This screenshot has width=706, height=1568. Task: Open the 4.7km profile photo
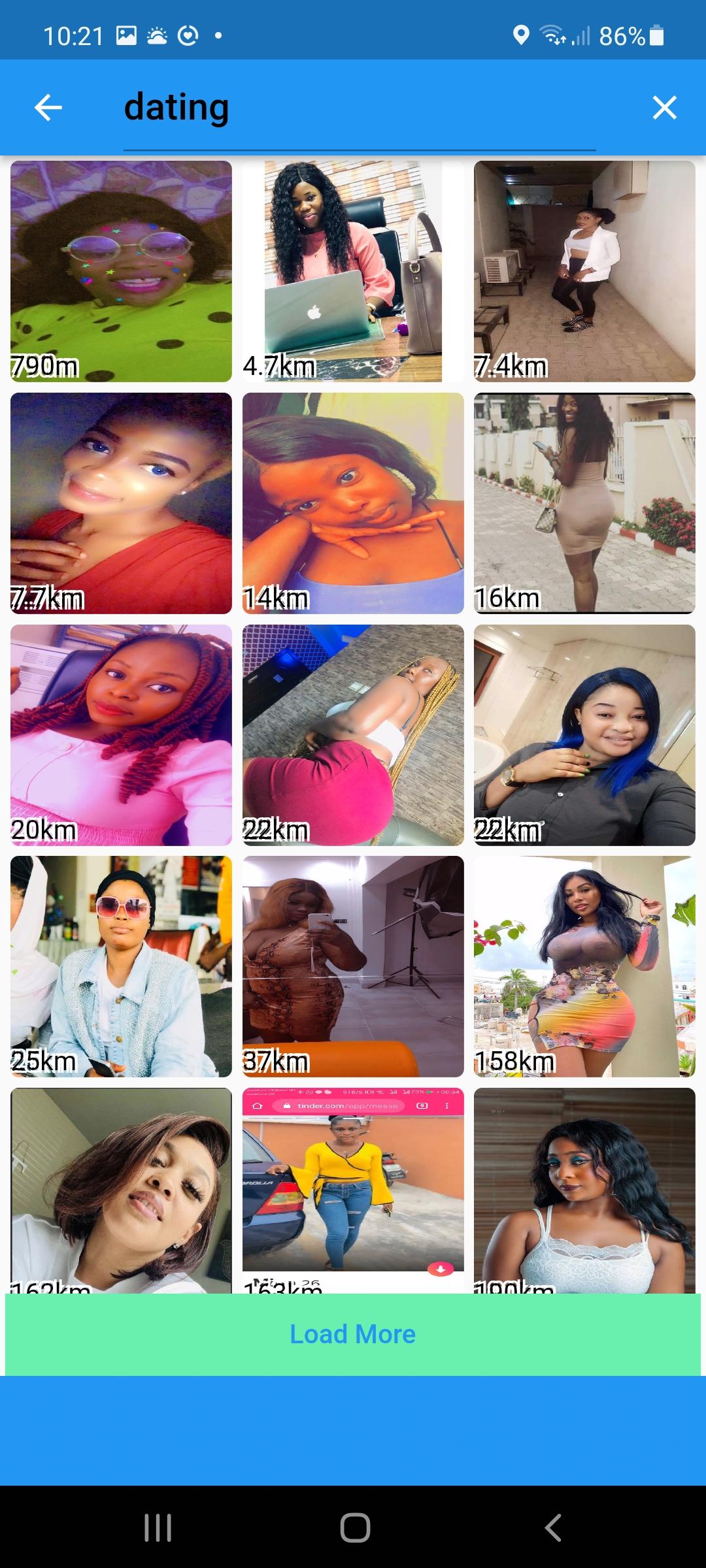pos(353,271)
